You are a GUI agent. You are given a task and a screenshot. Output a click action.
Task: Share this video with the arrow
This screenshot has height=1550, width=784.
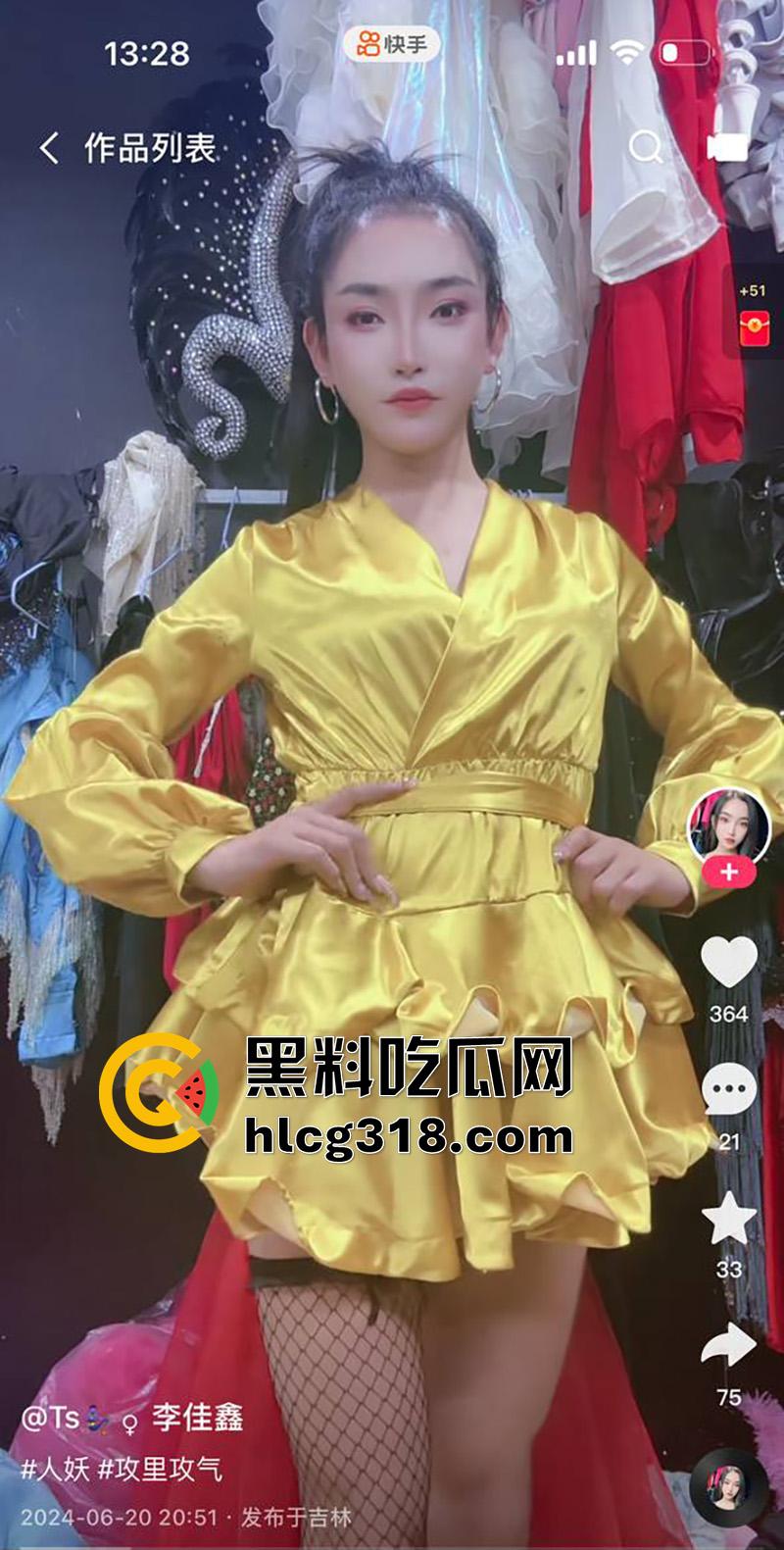point(729,1348)
